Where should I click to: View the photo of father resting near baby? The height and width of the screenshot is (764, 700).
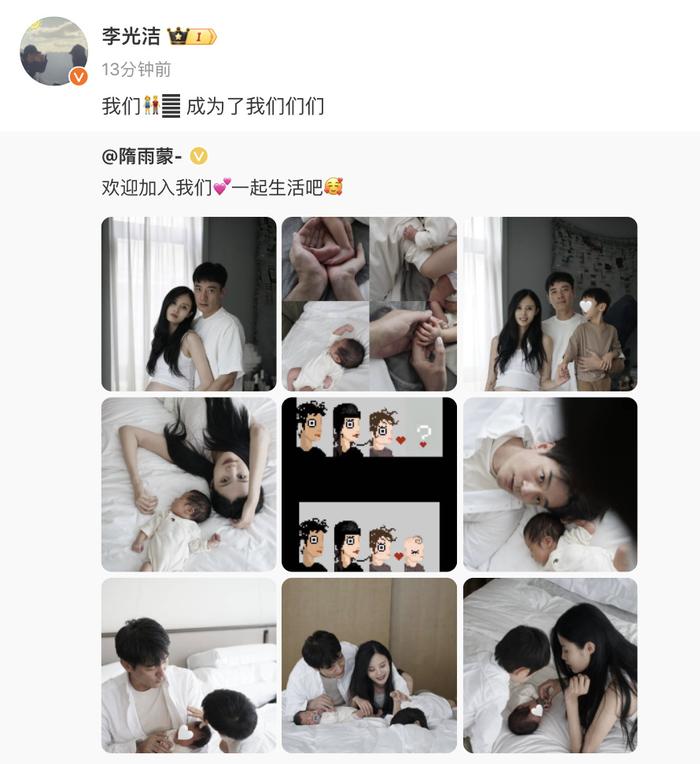549,484
